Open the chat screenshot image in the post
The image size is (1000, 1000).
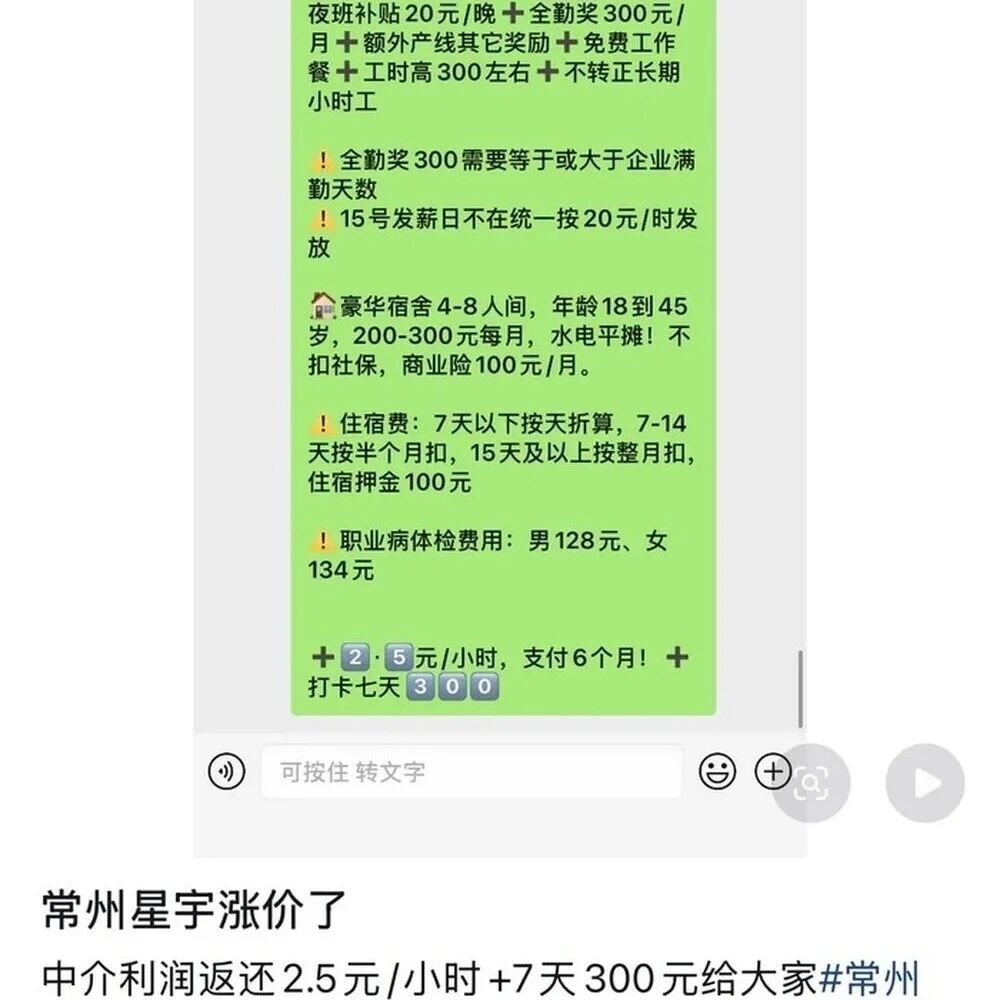click(x=500, y=429)
